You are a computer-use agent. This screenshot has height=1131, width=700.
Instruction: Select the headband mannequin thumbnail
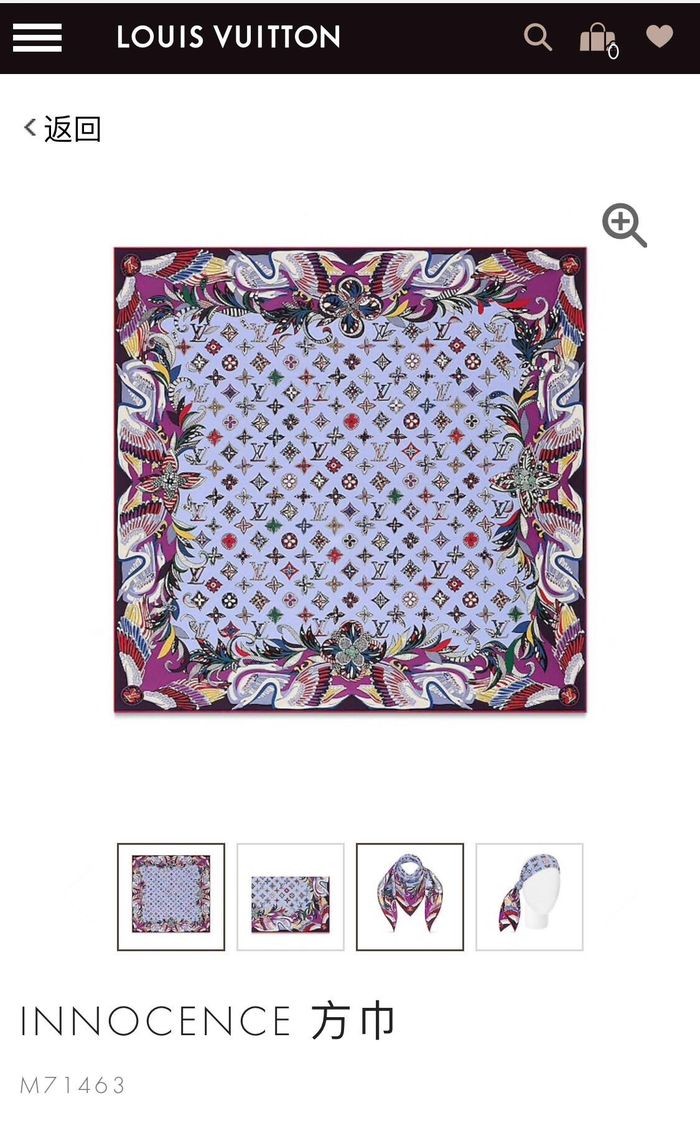tap(529, 896)
